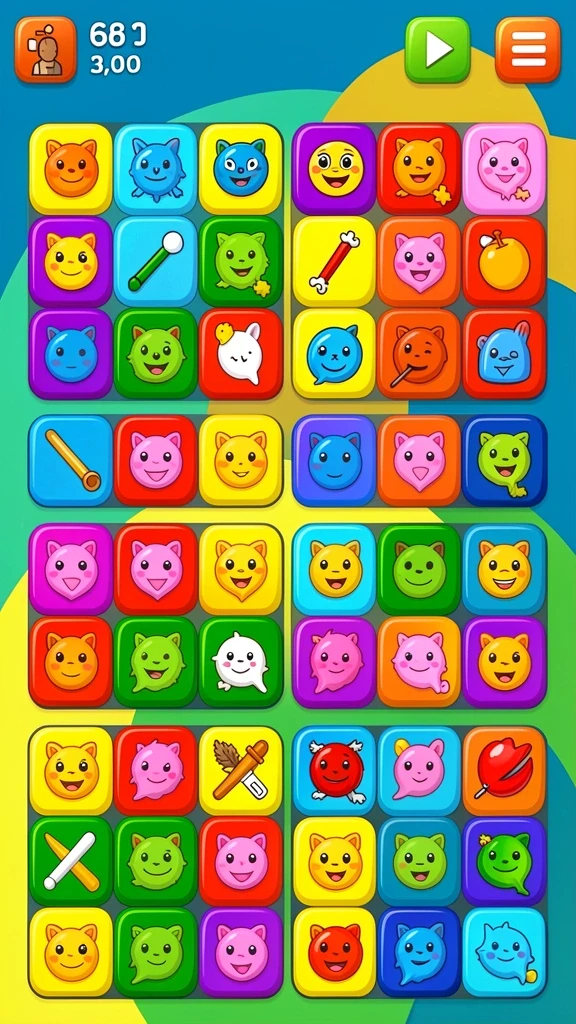576x1024 pixels.
Task: Tap the single wooden stick on blue tile
Action: (x=71, y=460)
